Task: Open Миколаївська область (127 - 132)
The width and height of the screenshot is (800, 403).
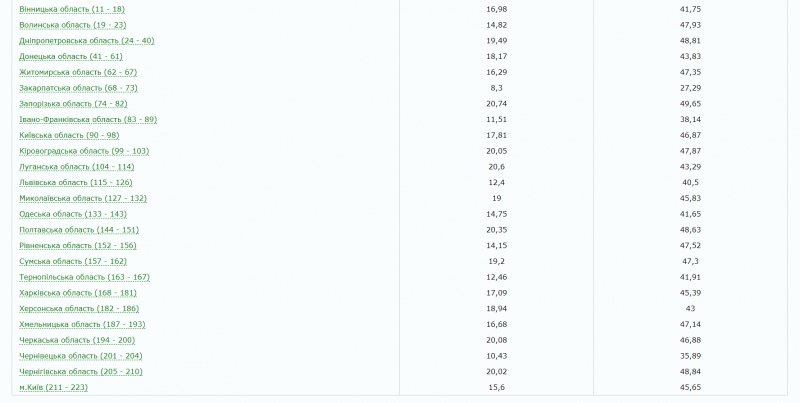Action: click(x=83, y=198)
